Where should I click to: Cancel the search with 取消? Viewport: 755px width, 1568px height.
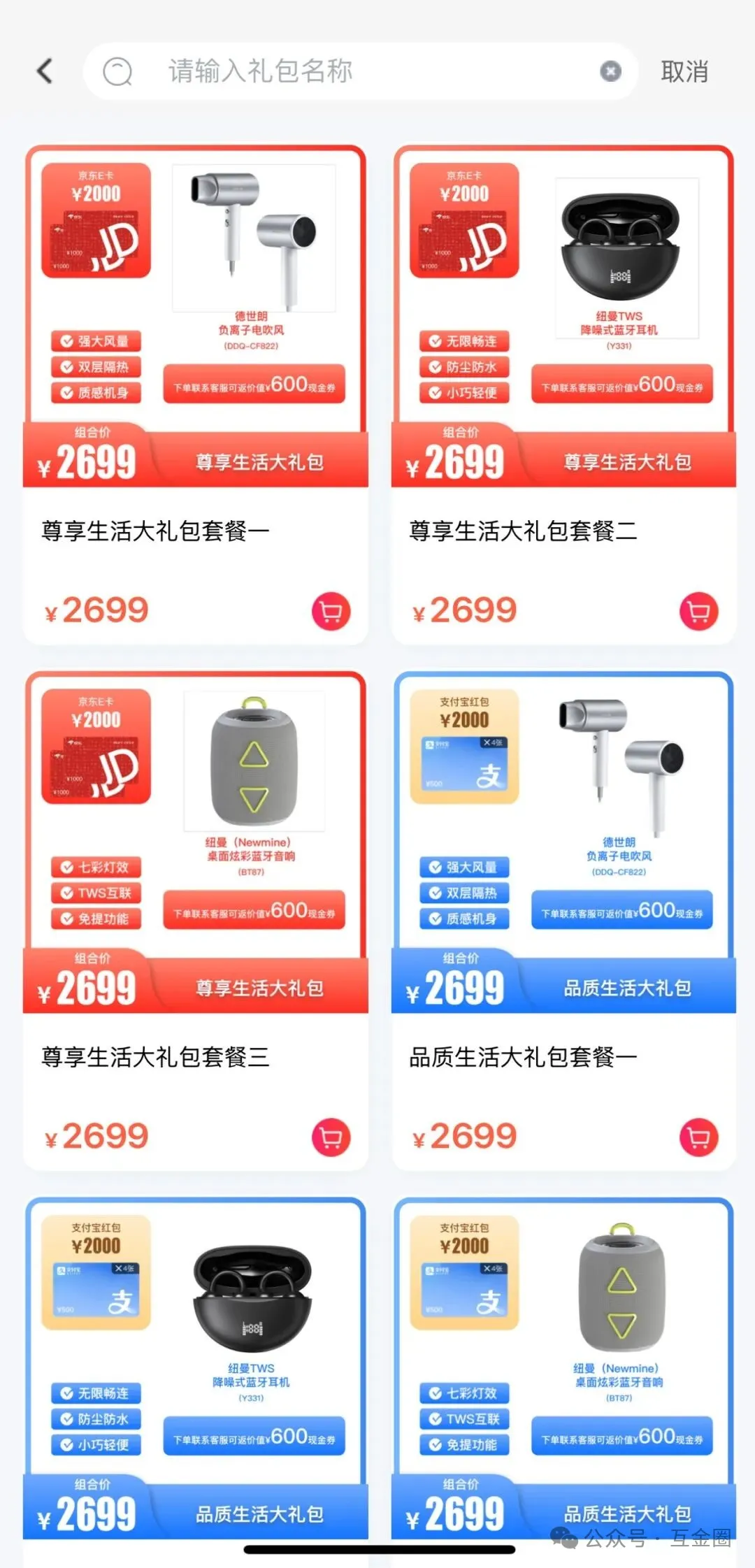pyautogui.click(x=684, y=71)
